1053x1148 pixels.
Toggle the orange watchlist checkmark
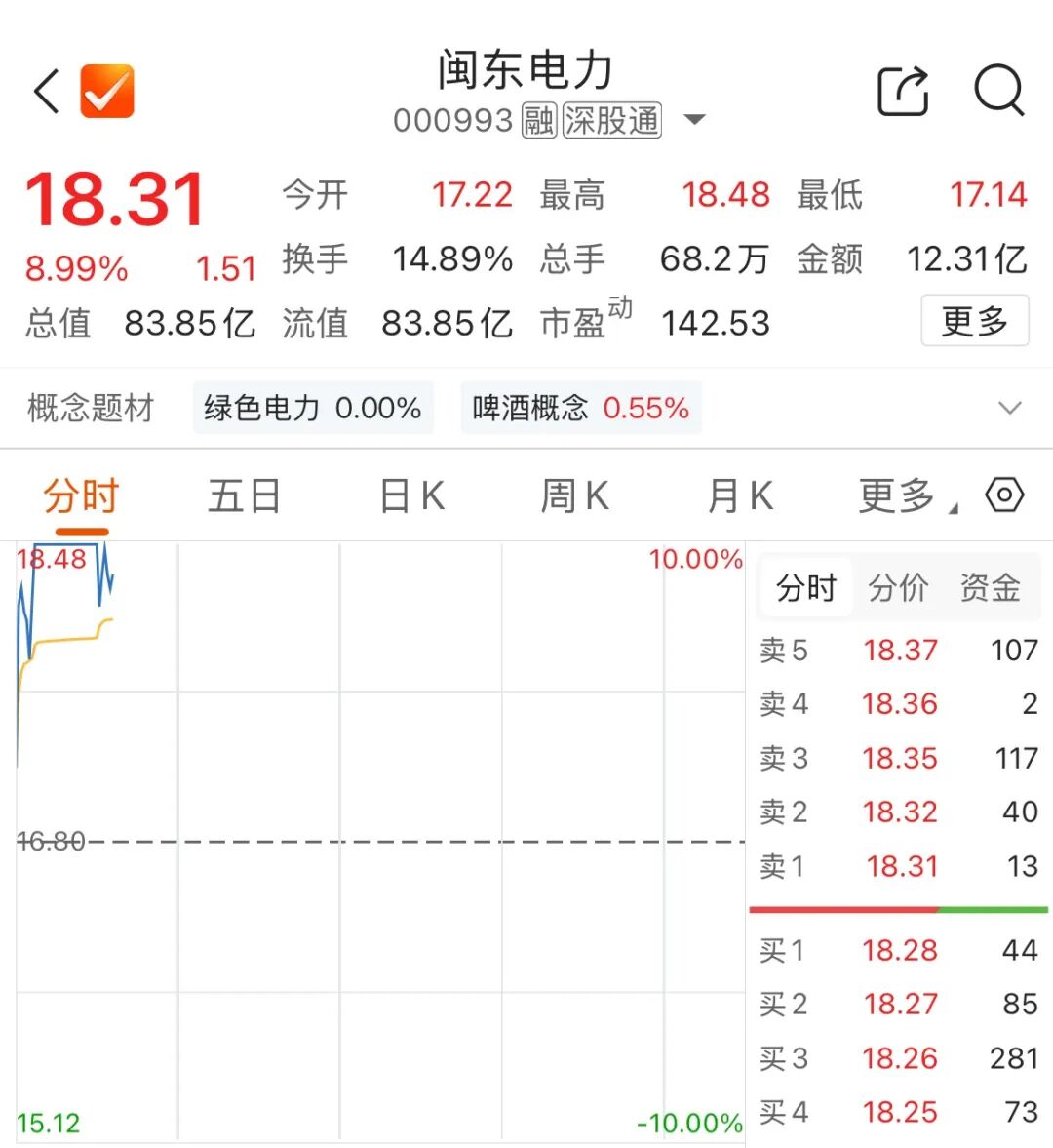pyautogui.click(x=107, y=91)
